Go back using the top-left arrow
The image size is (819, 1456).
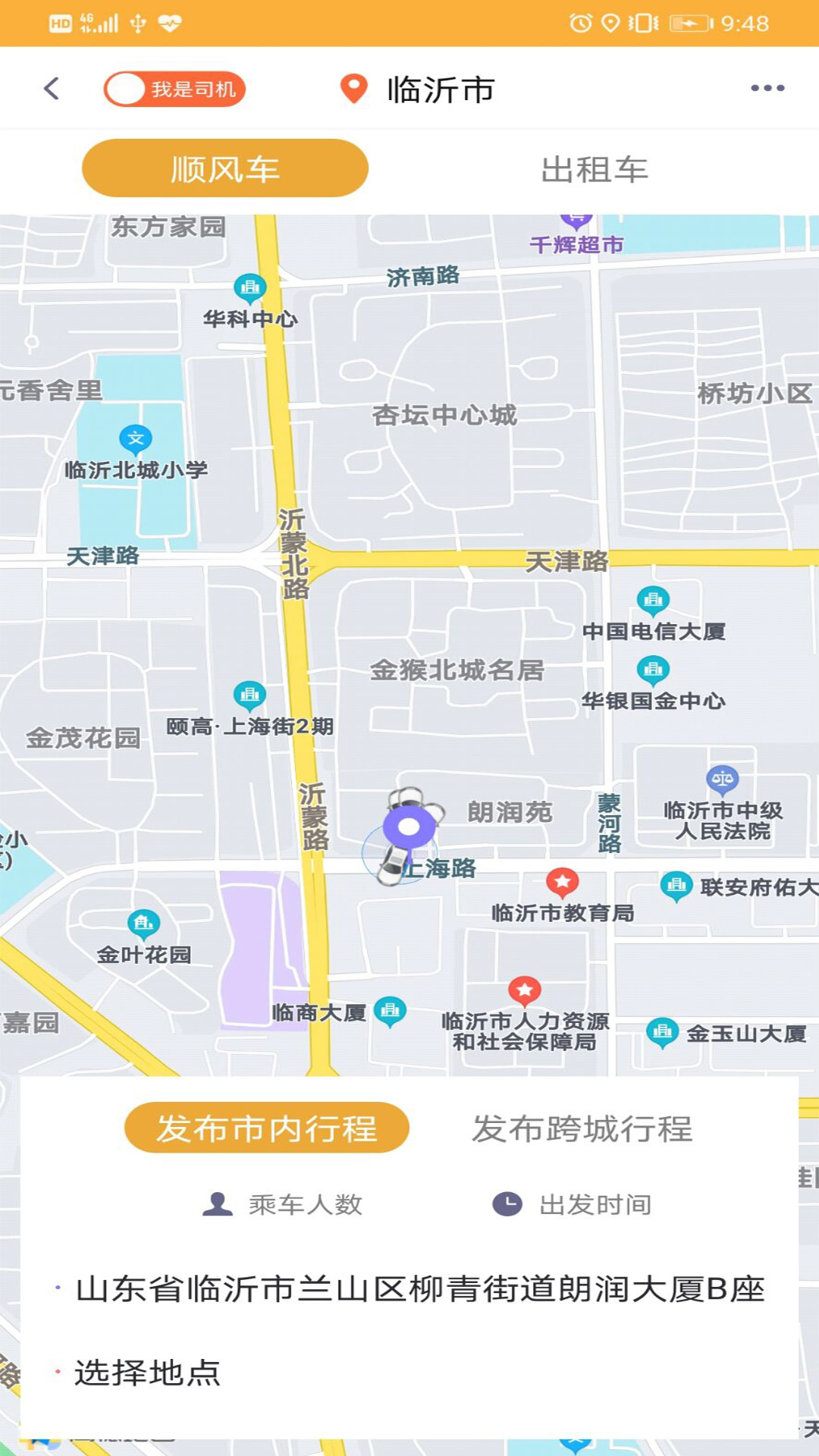pyautogui.click(x=52, y=89)
